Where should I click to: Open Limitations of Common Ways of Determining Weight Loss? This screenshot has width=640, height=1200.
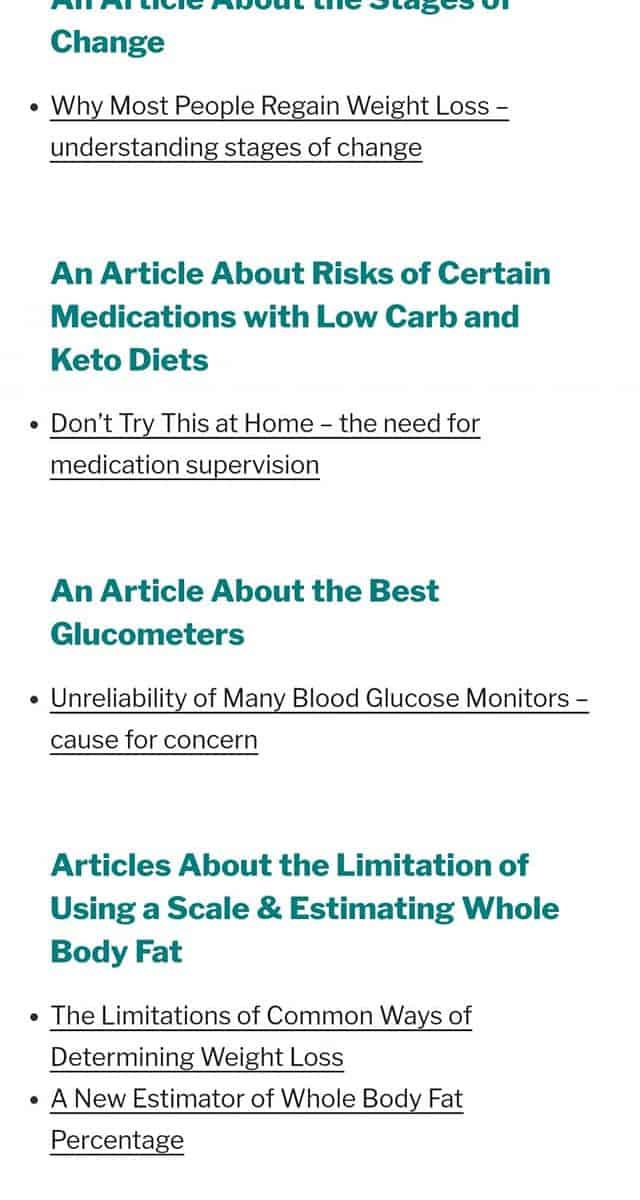[261, 1036]
